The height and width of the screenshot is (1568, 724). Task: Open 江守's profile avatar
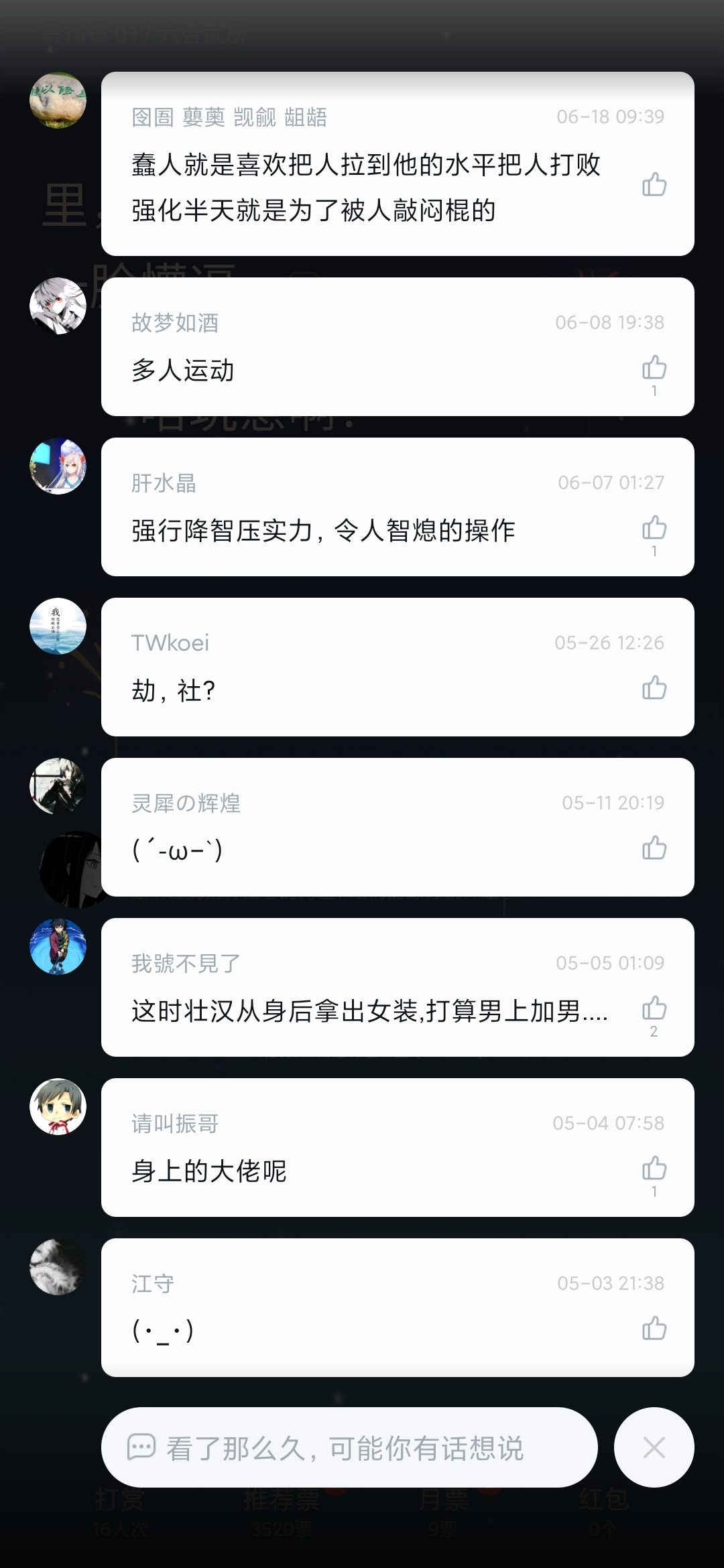[x=58, y=1267]
